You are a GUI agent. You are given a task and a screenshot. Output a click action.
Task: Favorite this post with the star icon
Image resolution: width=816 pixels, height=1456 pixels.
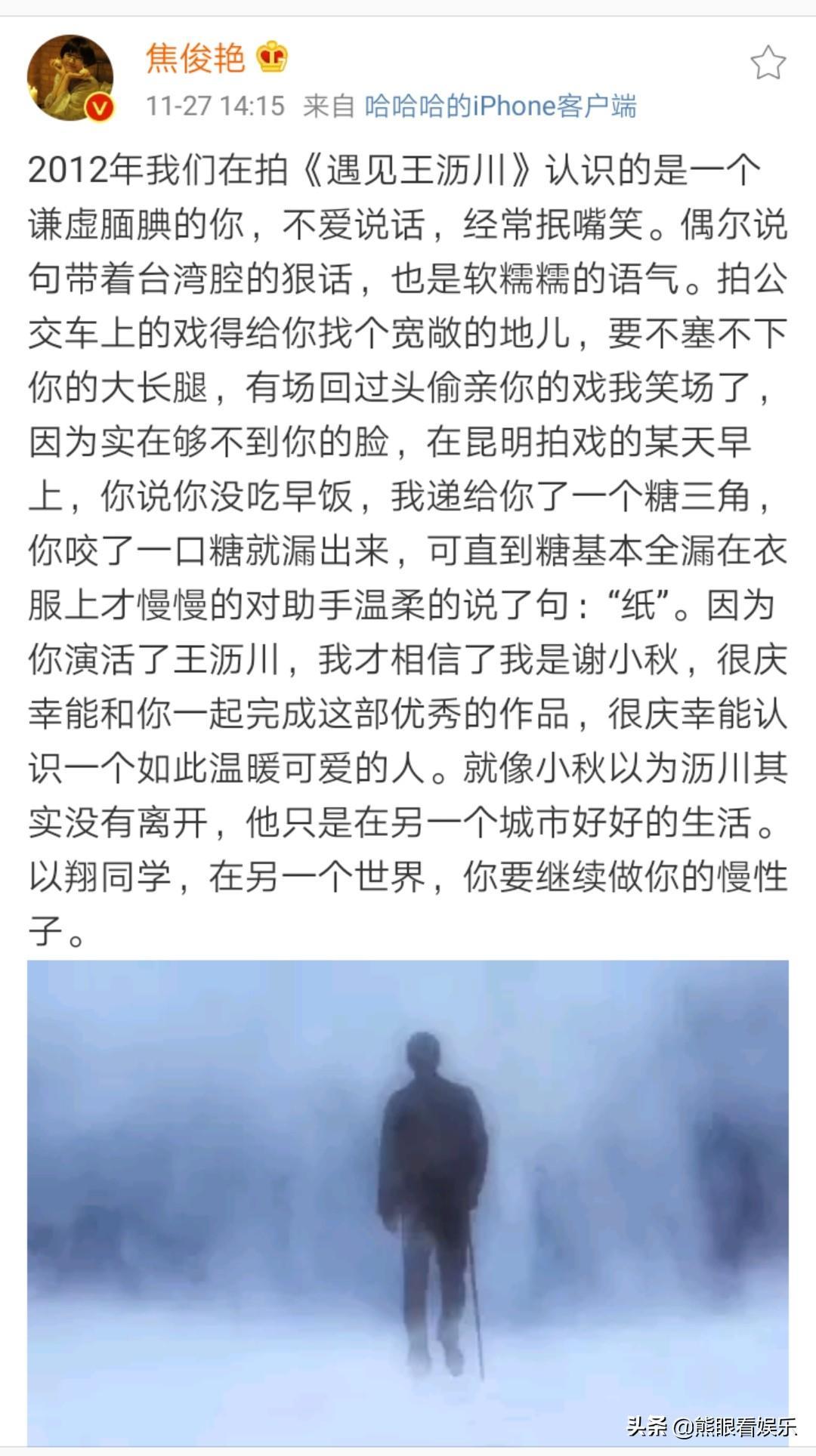(x=768, y=63)
